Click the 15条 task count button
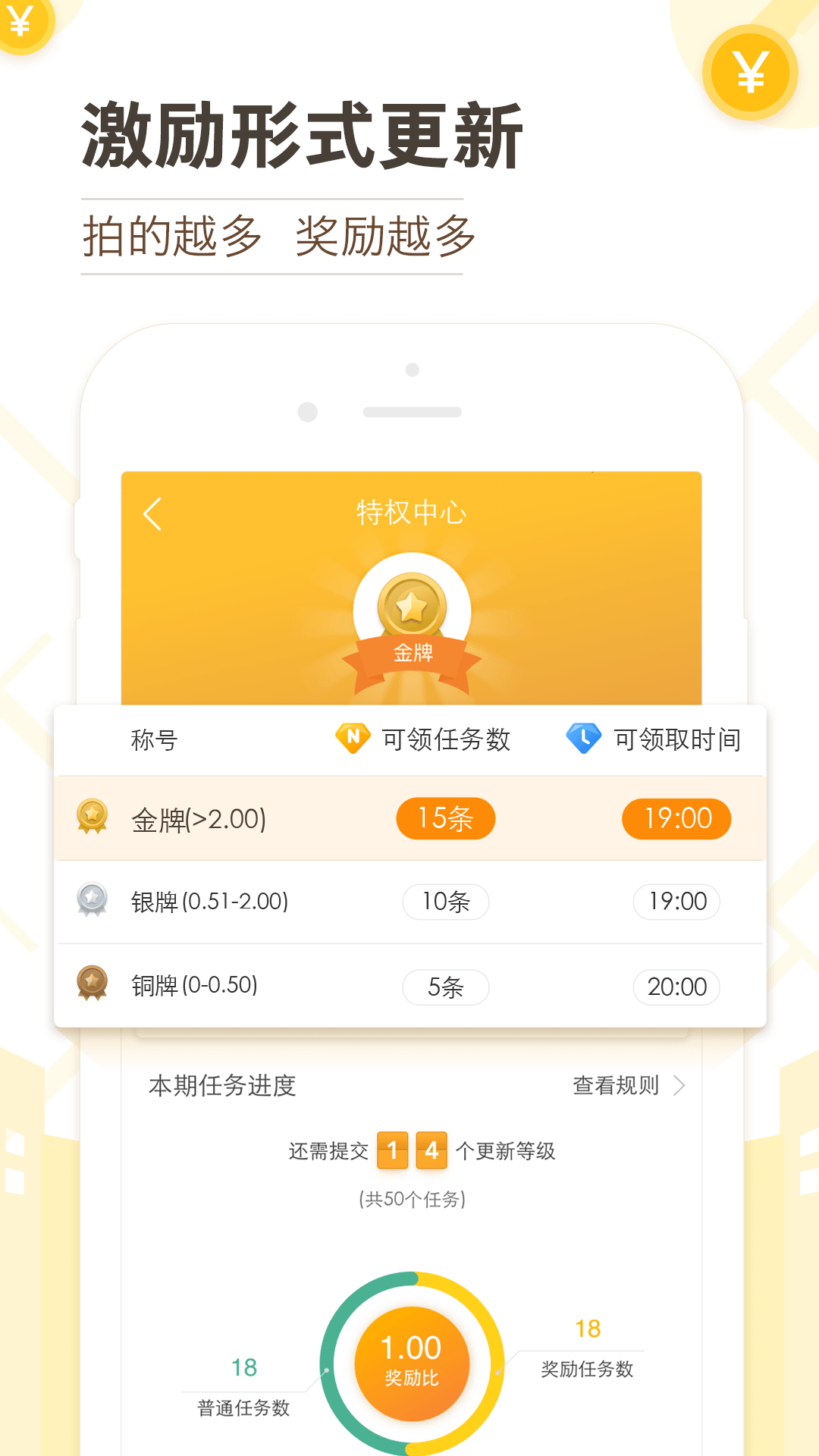Viewport: 819px width, 1456px height. (x=445, y=818)
